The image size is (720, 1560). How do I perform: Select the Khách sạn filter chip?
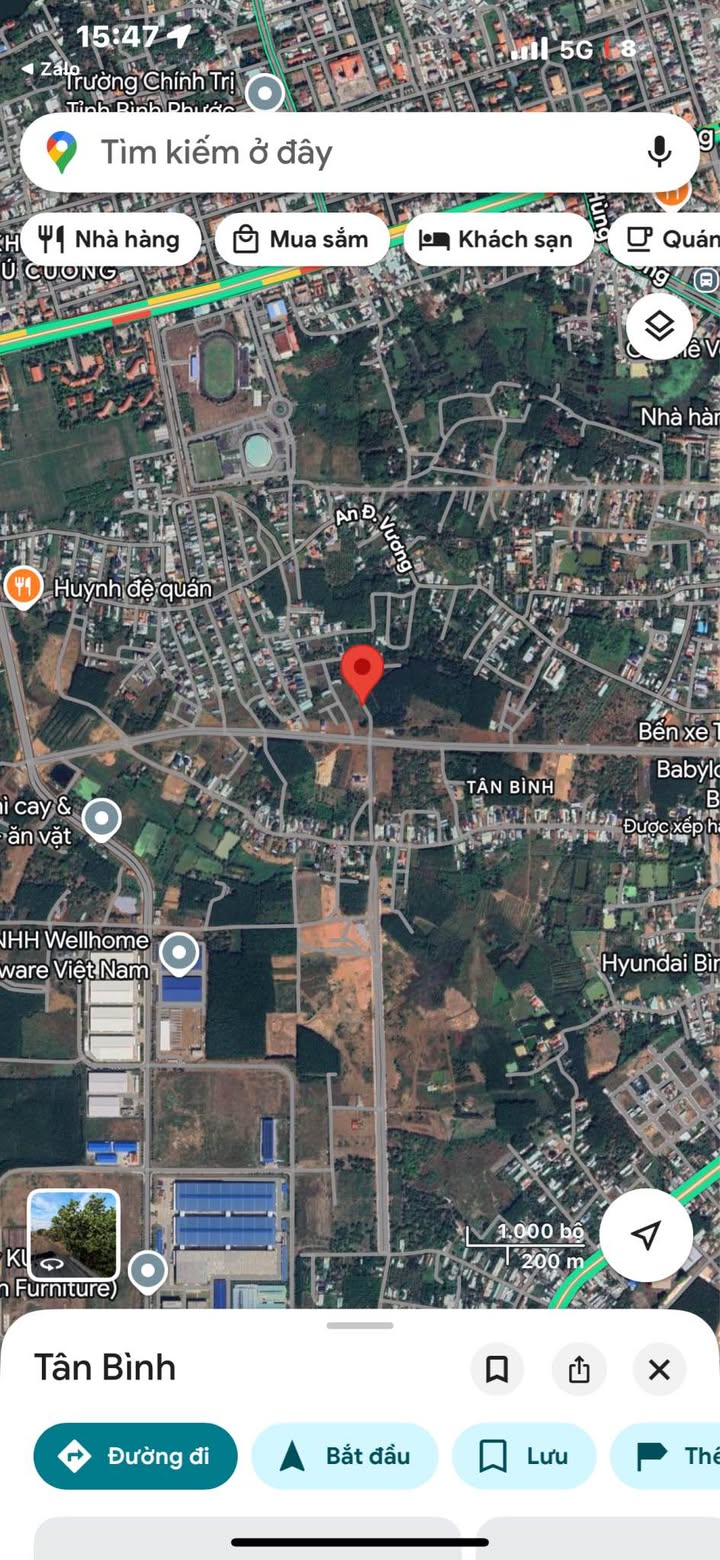point(498,239)
